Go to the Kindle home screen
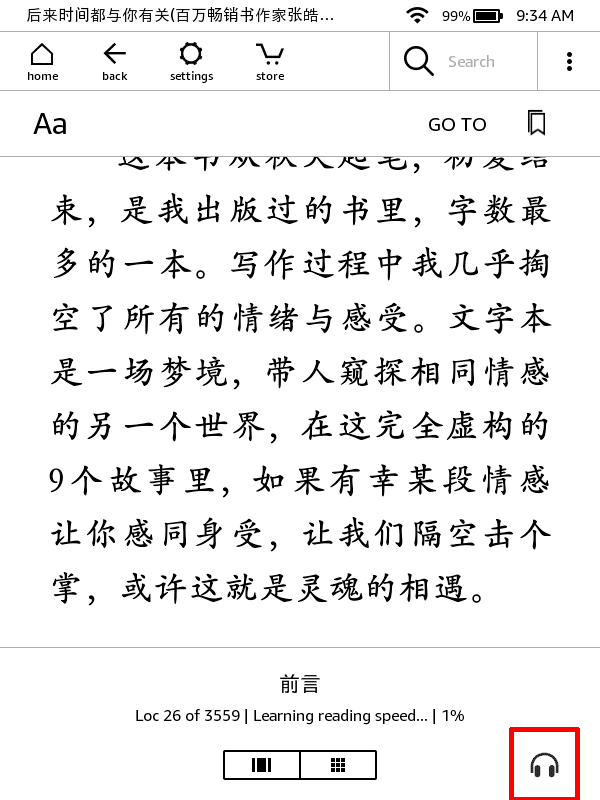 tap(42, 61)
